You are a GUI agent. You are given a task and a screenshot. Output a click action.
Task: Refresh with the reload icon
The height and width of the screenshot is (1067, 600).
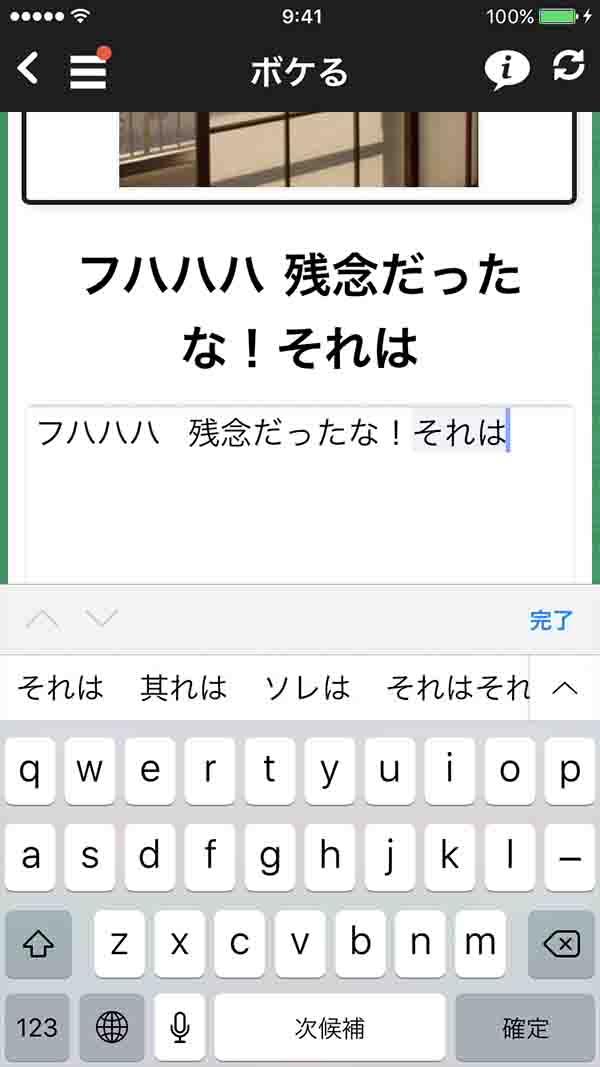tap(568, 67)
